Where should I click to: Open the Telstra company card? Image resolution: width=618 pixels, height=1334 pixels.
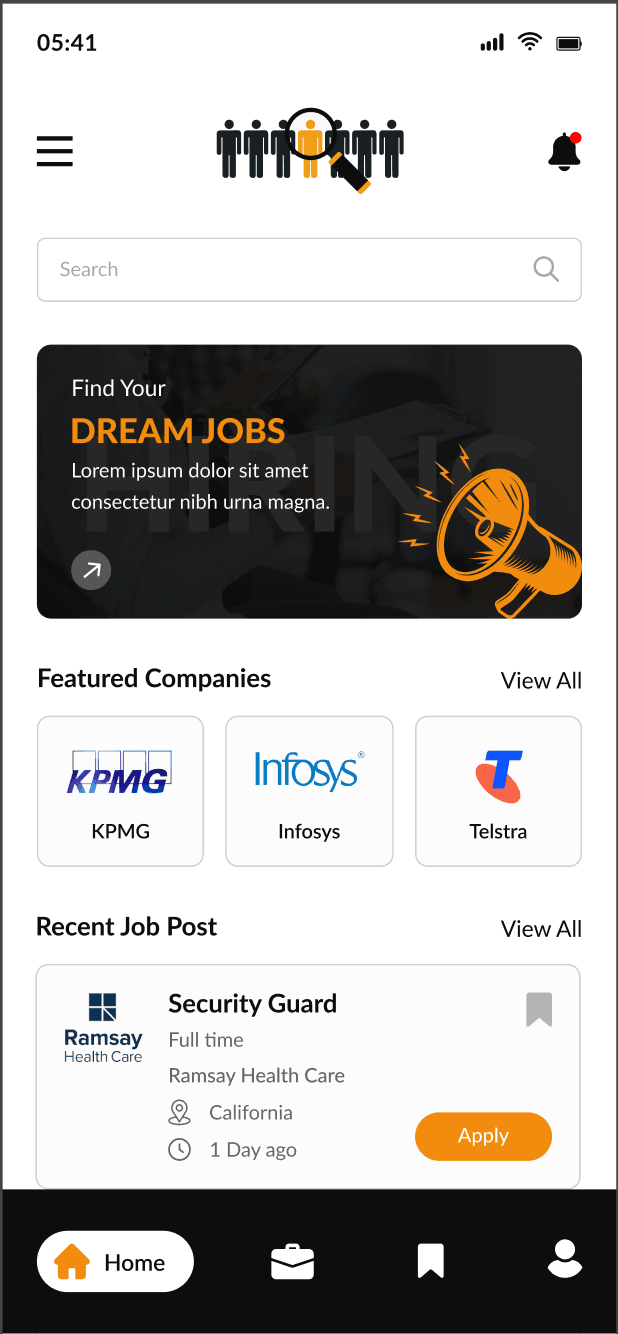point(498,791)
